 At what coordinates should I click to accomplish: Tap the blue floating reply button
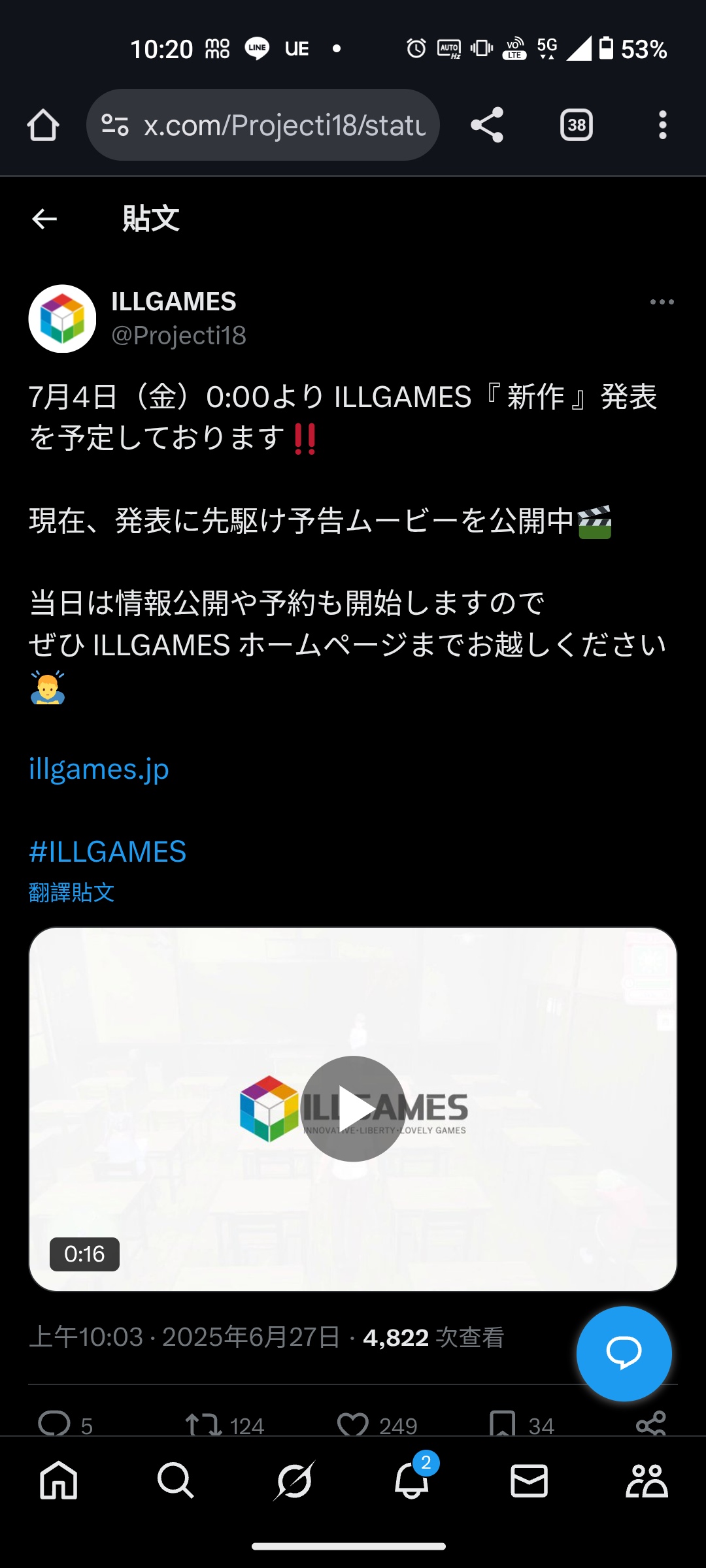624,1354
